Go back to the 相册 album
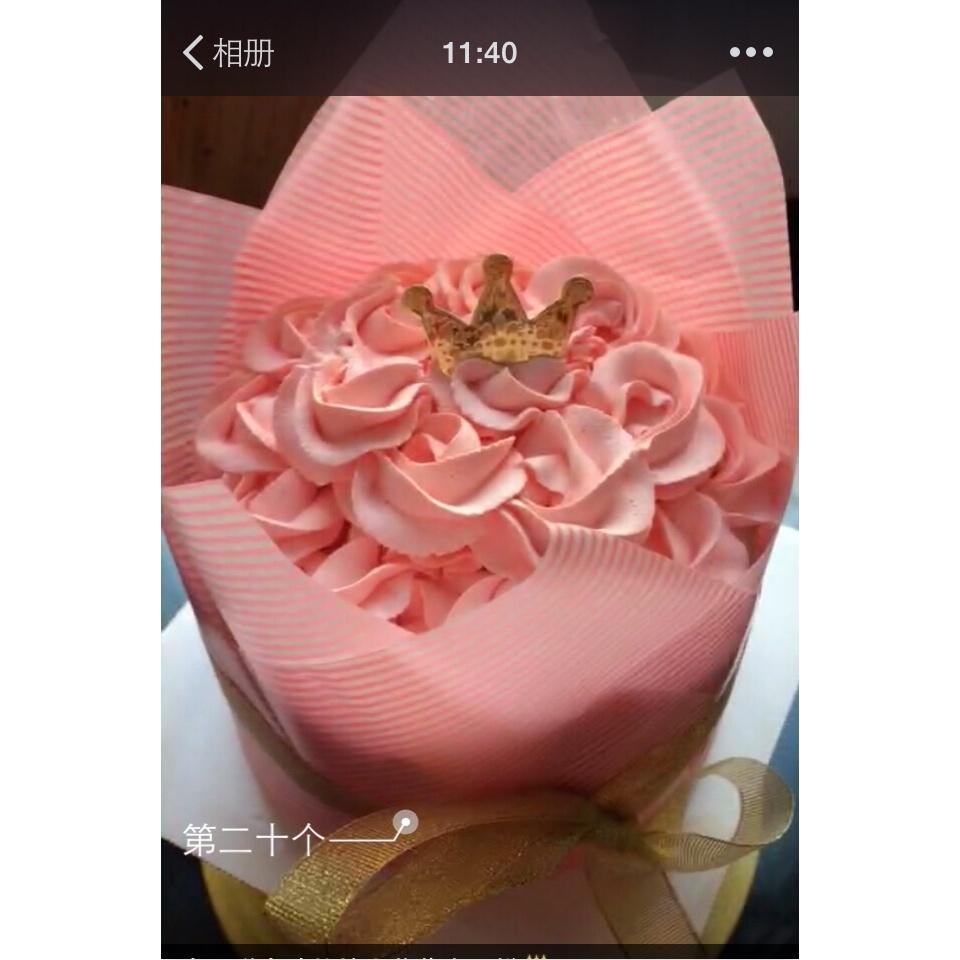 pyautogui.click(x=228, y=53)
